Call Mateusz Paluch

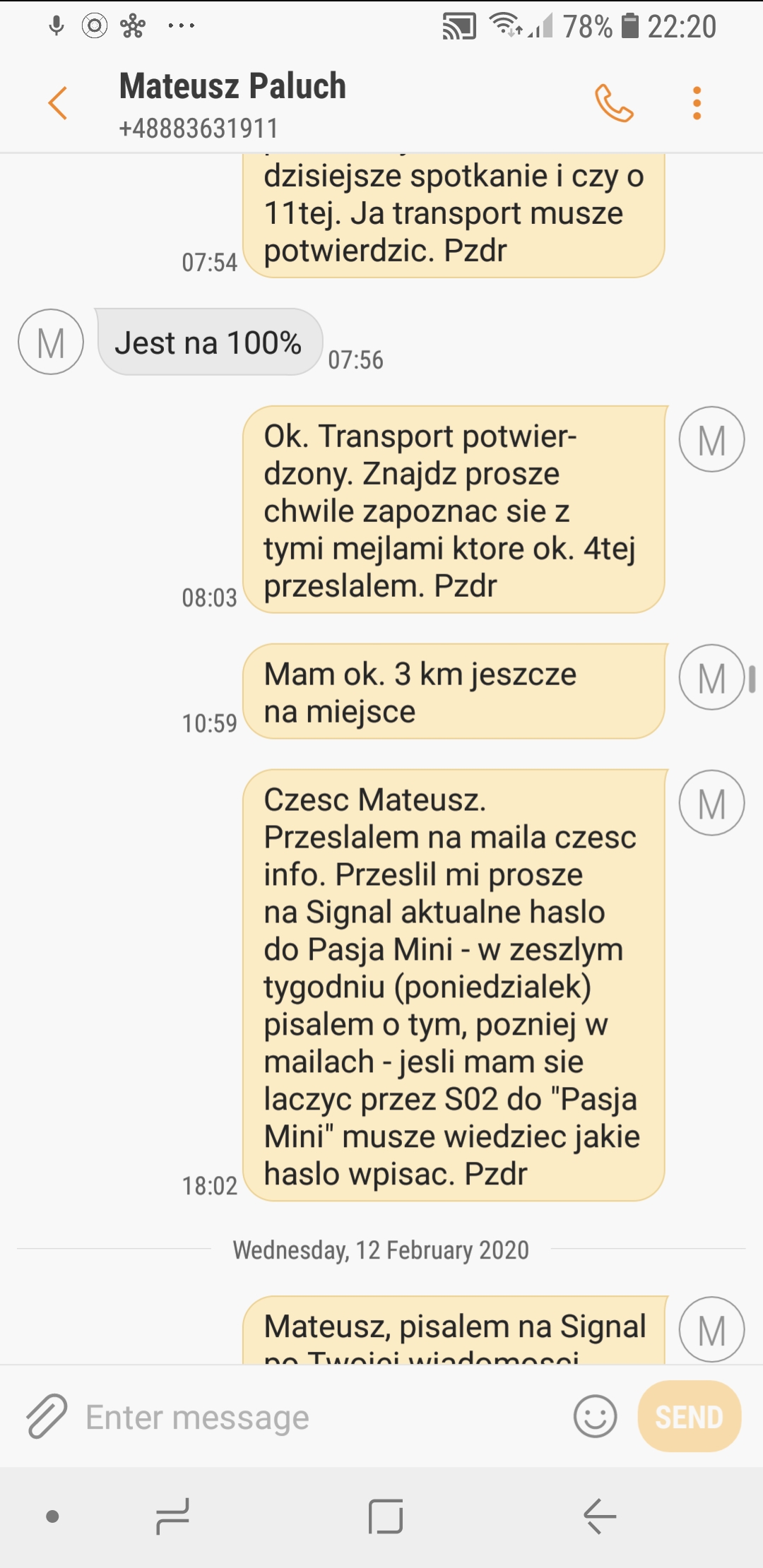(614, 103)
